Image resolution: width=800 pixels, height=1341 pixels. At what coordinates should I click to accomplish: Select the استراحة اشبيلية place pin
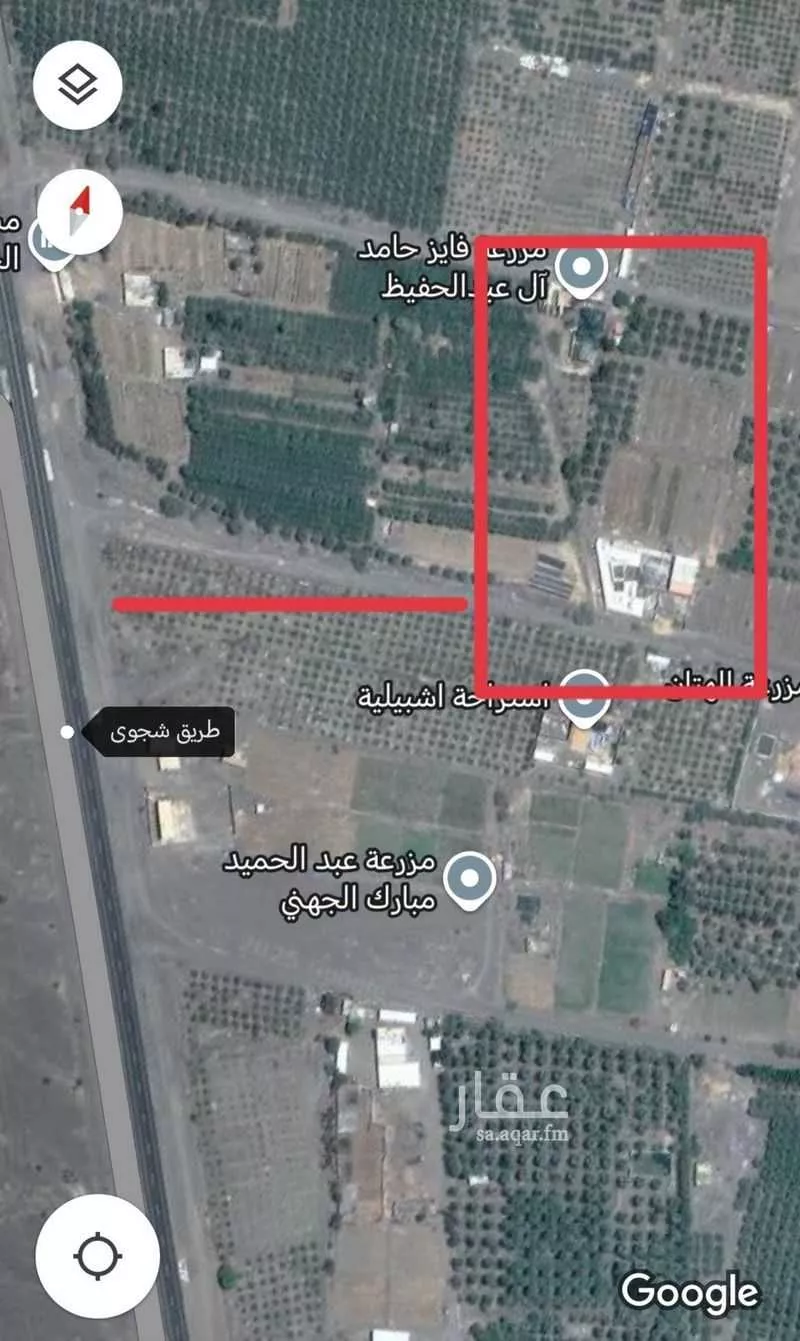point(584,696)
